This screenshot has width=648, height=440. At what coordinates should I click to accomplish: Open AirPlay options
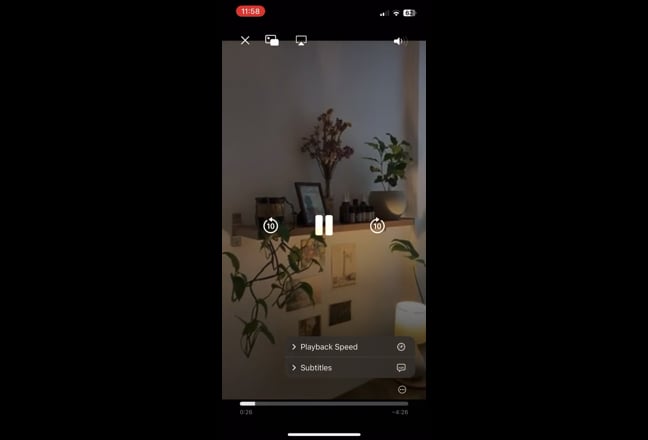(301, 41)
